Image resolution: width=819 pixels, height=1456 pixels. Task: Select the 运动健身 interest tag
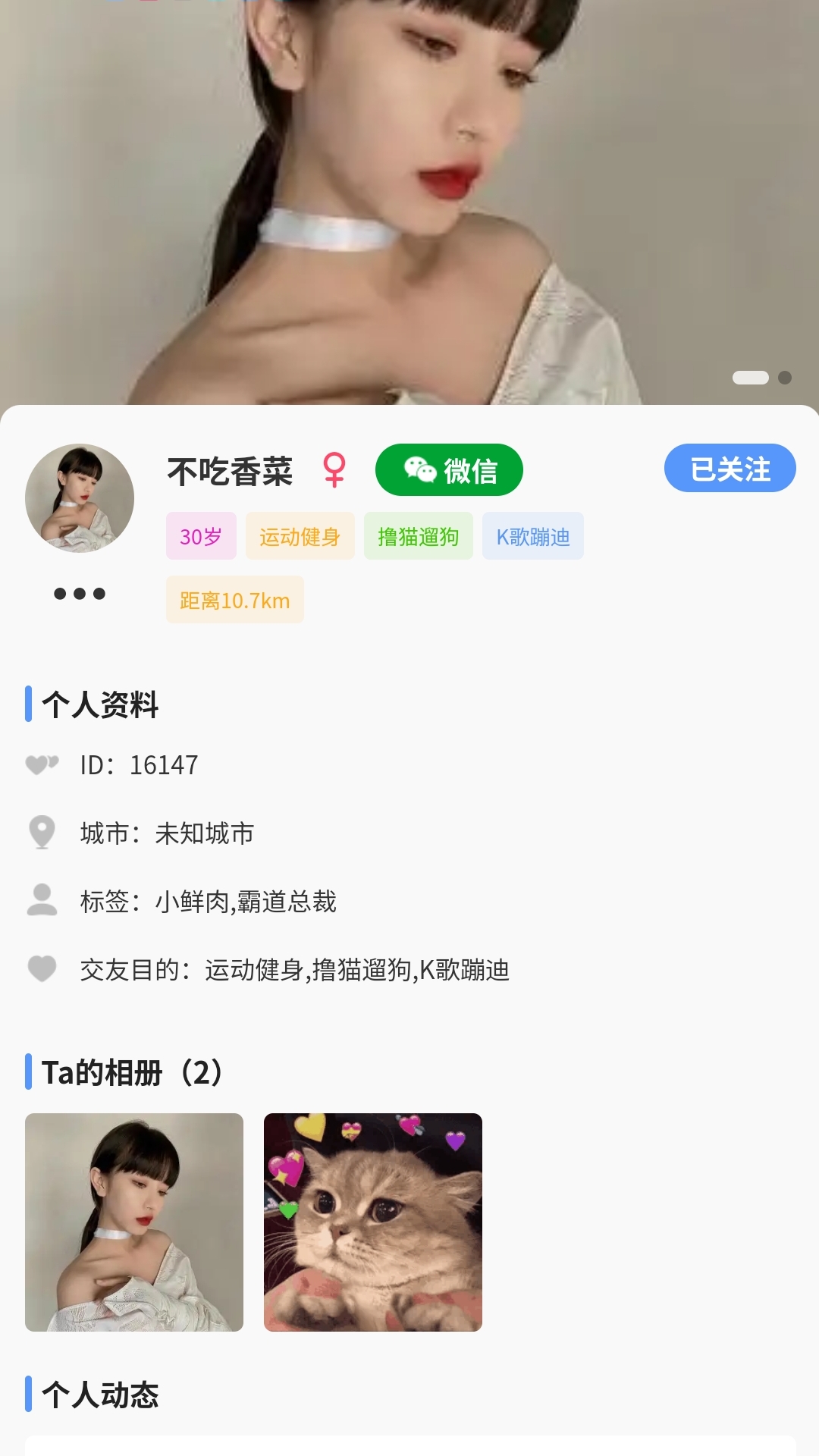pos(300,536)
